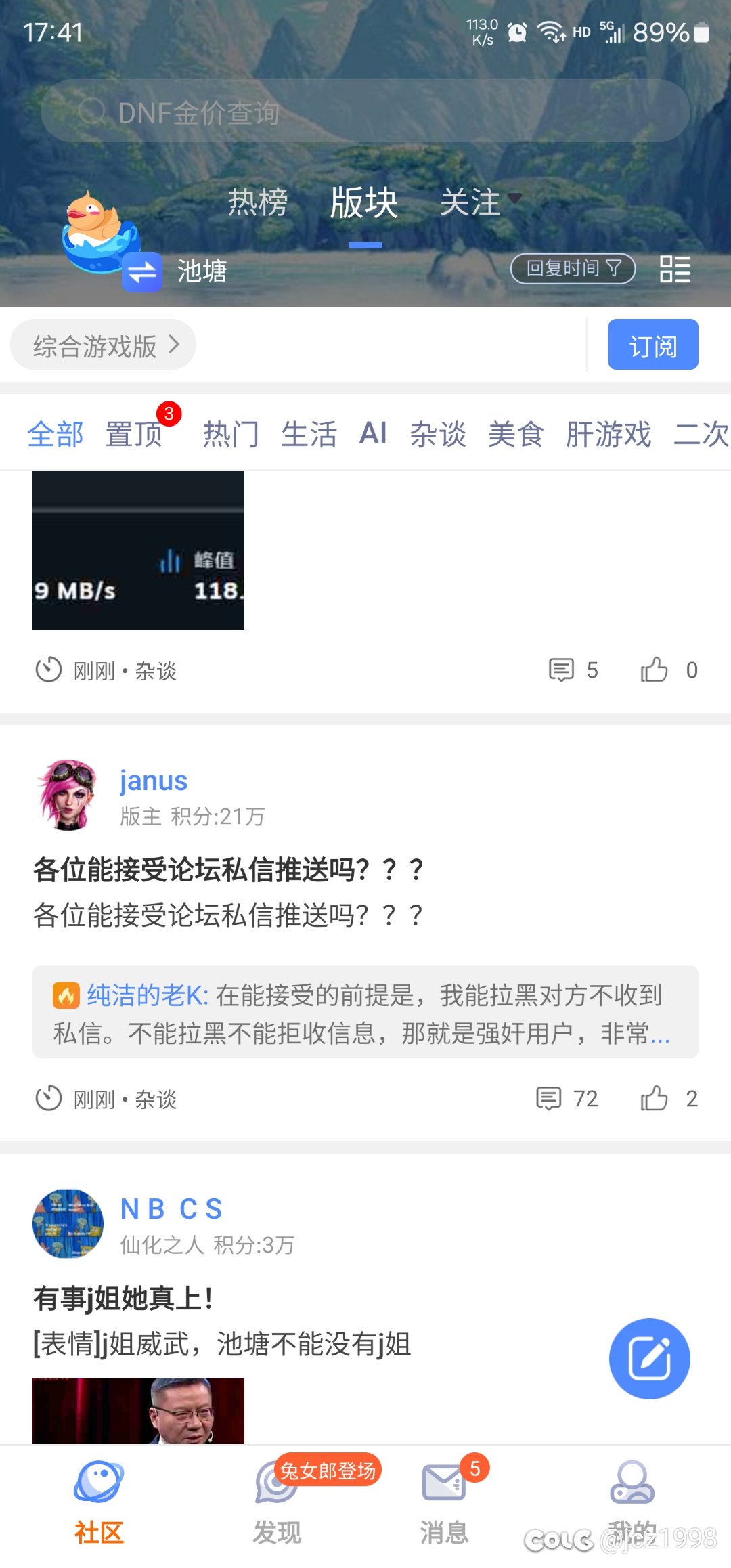Open comments on janus's post
This screenshot has width=731, height=1568.
(567, 1098)
